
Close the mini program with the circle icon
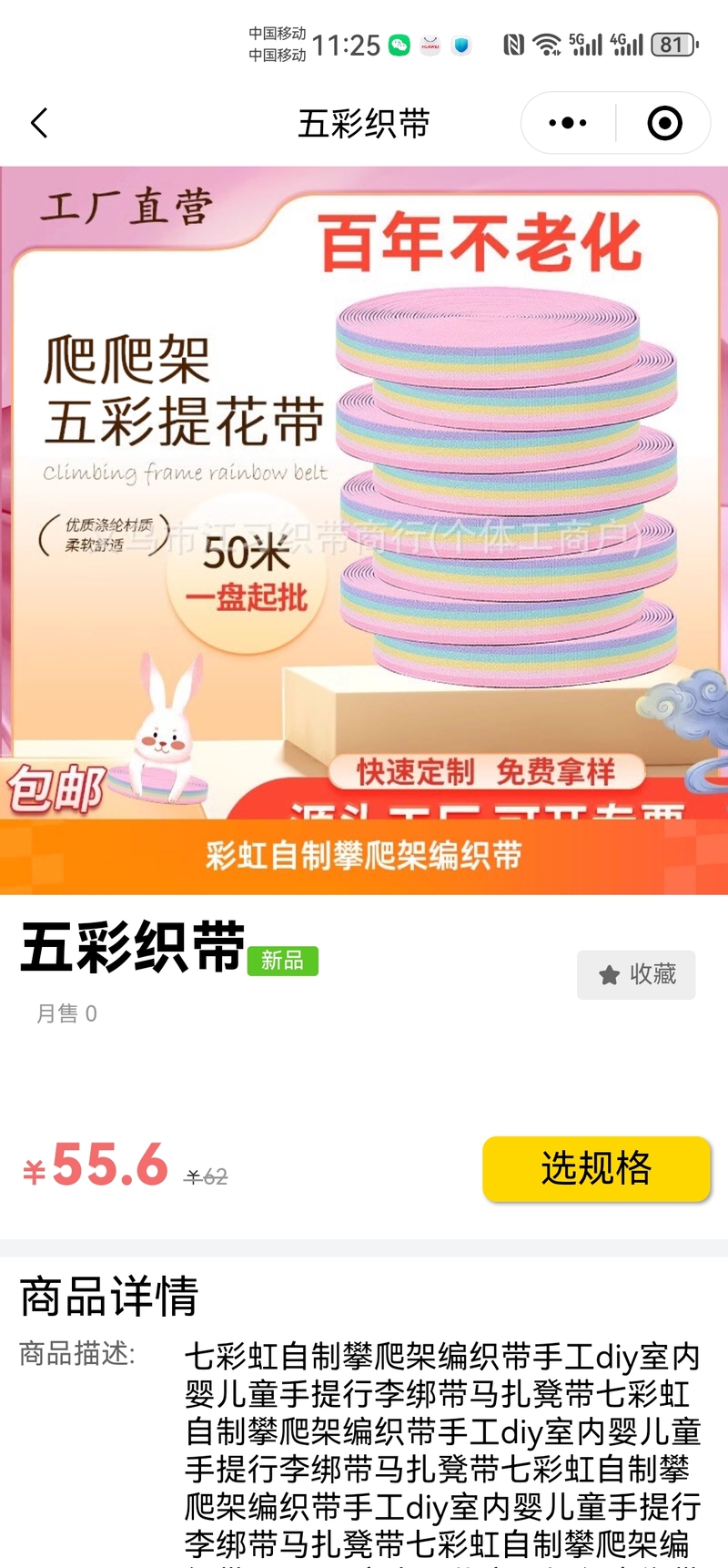(x=664, y=123)
